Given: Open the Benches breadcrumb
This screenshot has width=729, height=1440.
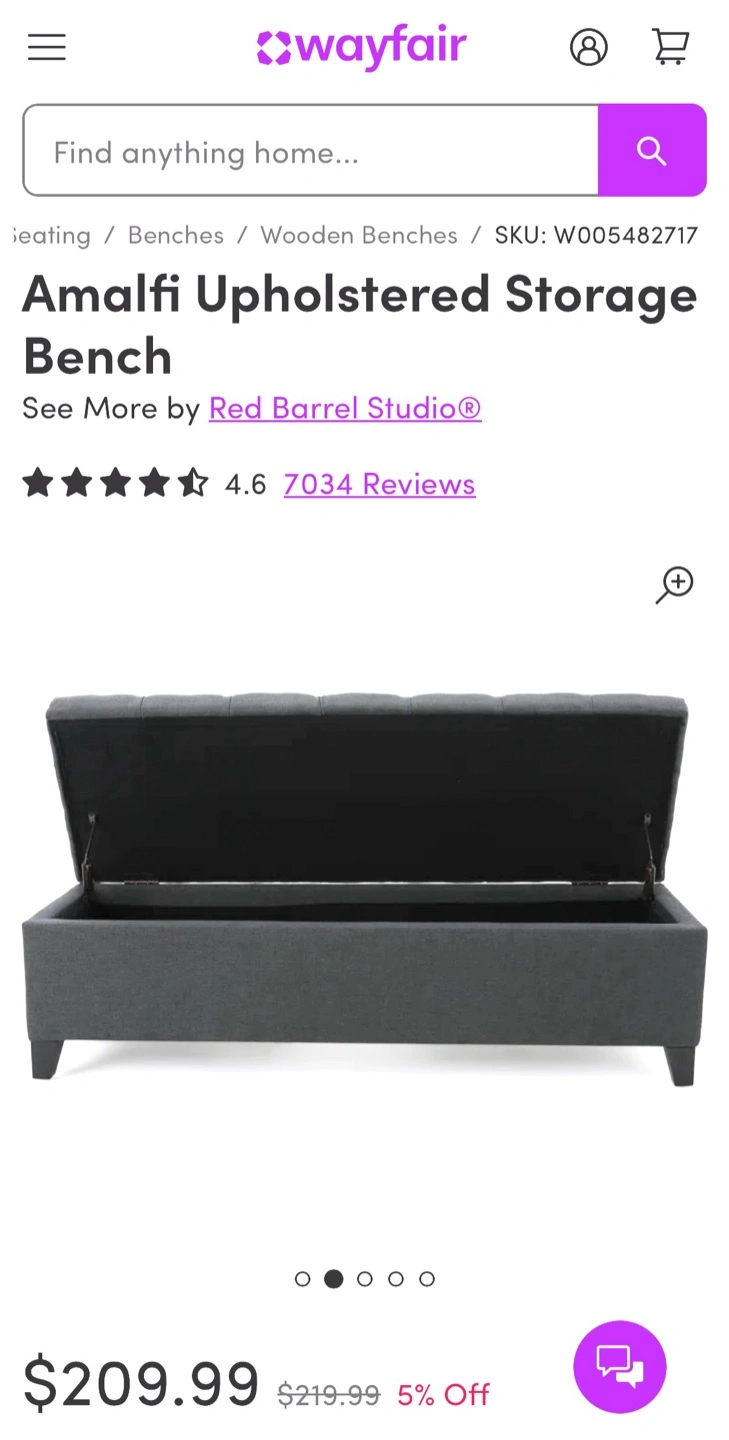Looking at the screenshot, I should coord(176,236).
